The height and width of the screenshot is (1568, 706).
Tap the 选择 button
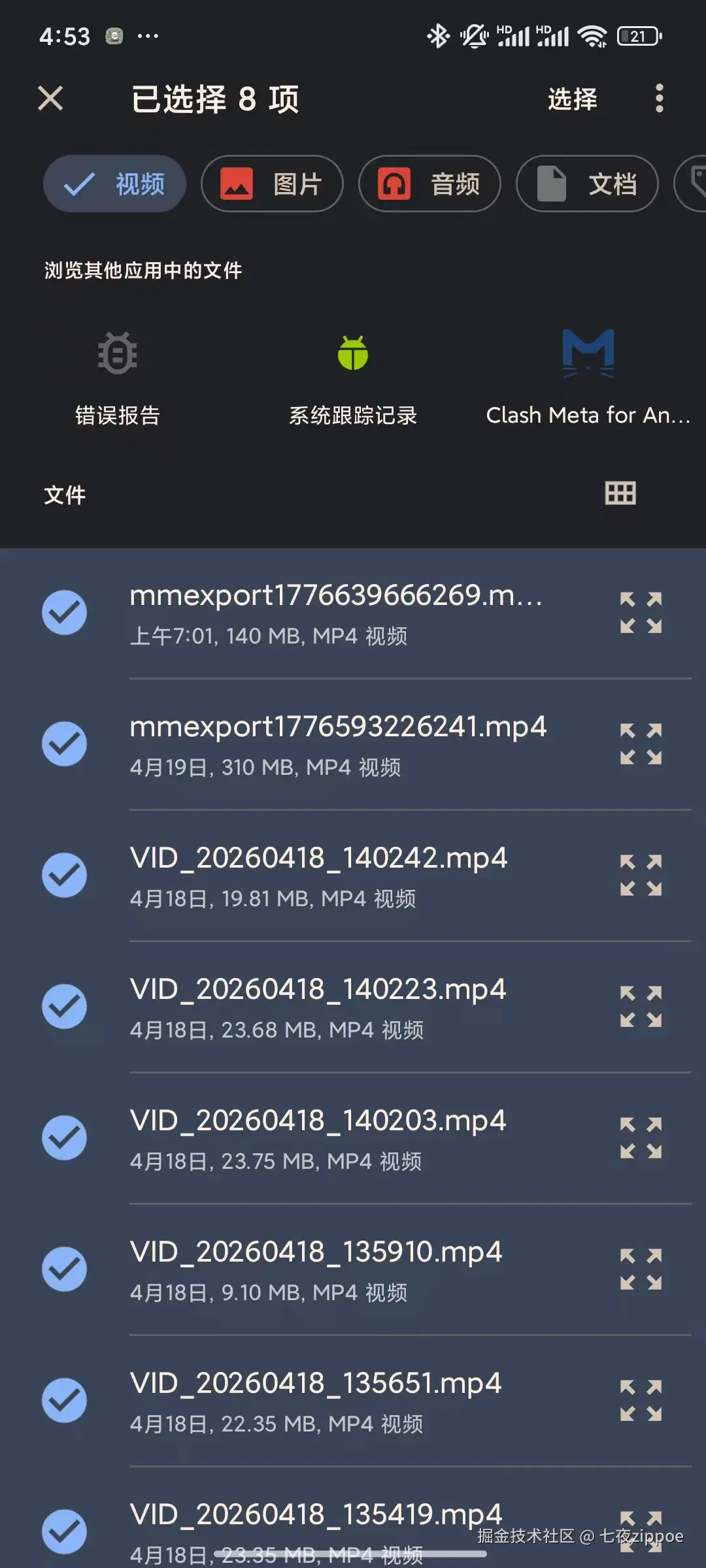click(x=572, y=99)
